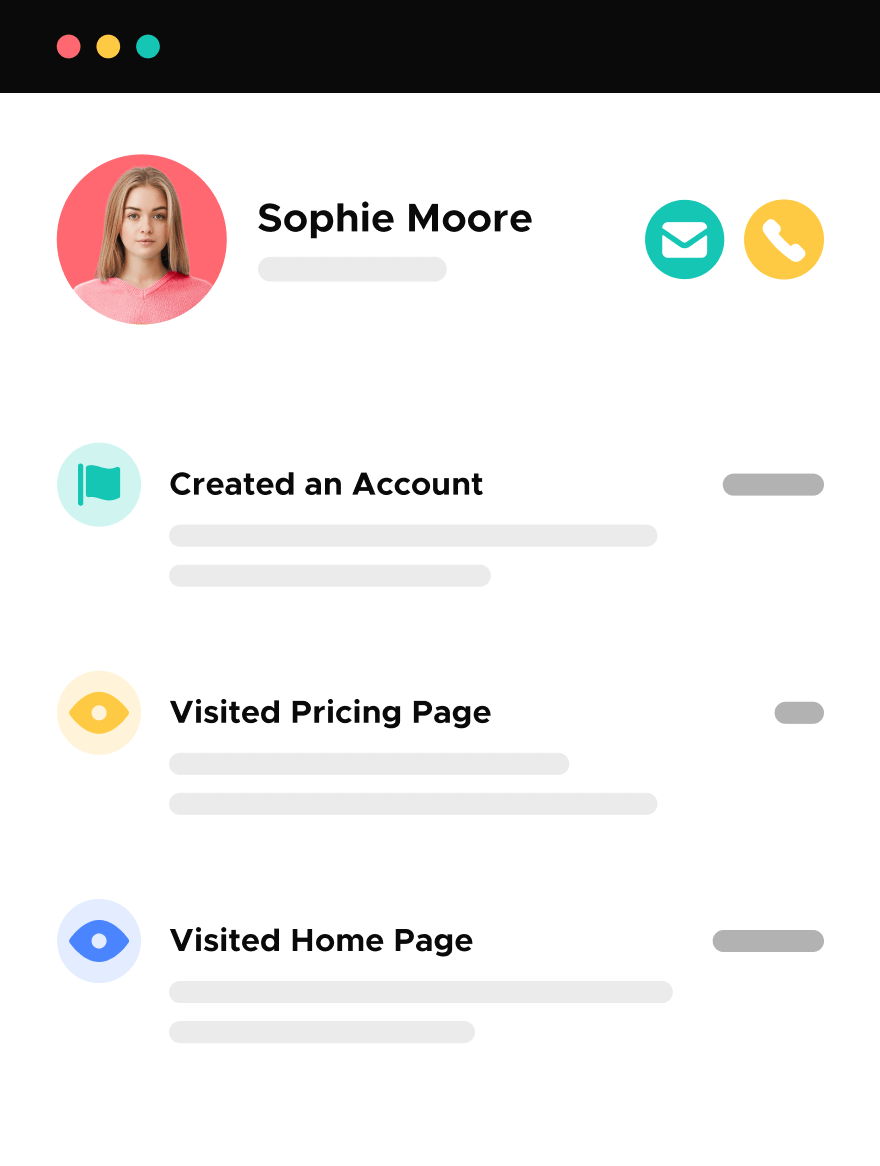The width and height of the screenshot is (880, 1166).
Task: Expand the Visited Pricing Page activity details
Action: tap(331, 712)
